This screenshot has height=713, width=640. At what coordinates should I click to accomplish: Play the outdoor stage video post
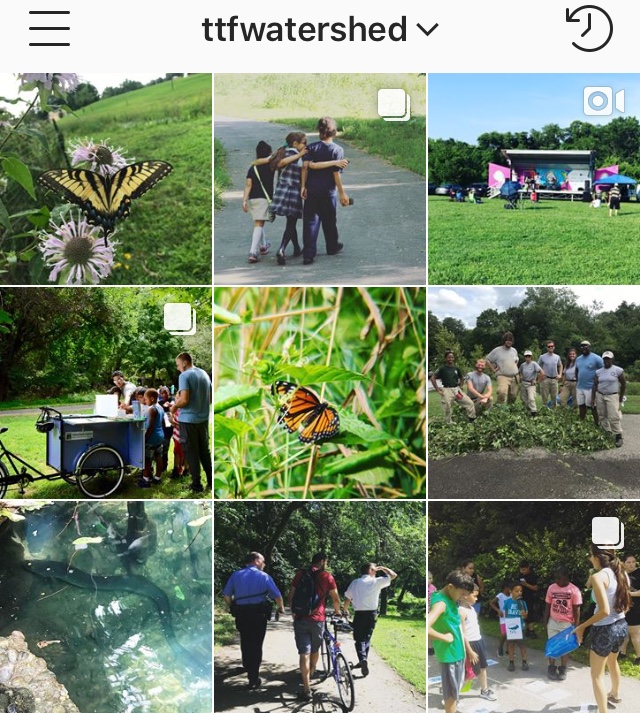click(534, 179)
